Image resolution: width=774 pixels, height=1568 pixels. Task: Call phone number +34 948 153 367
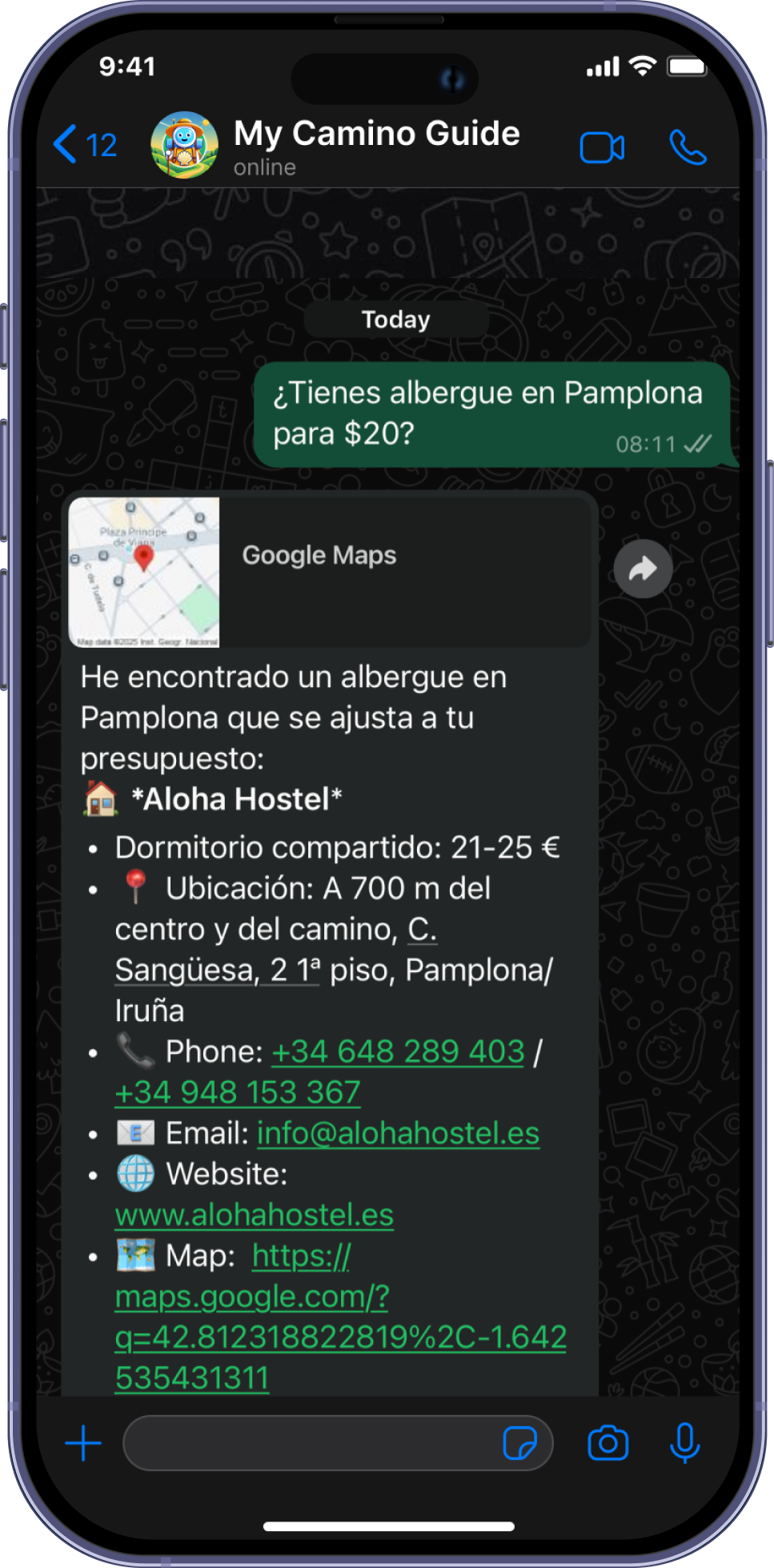click(x=238, y=1092)
